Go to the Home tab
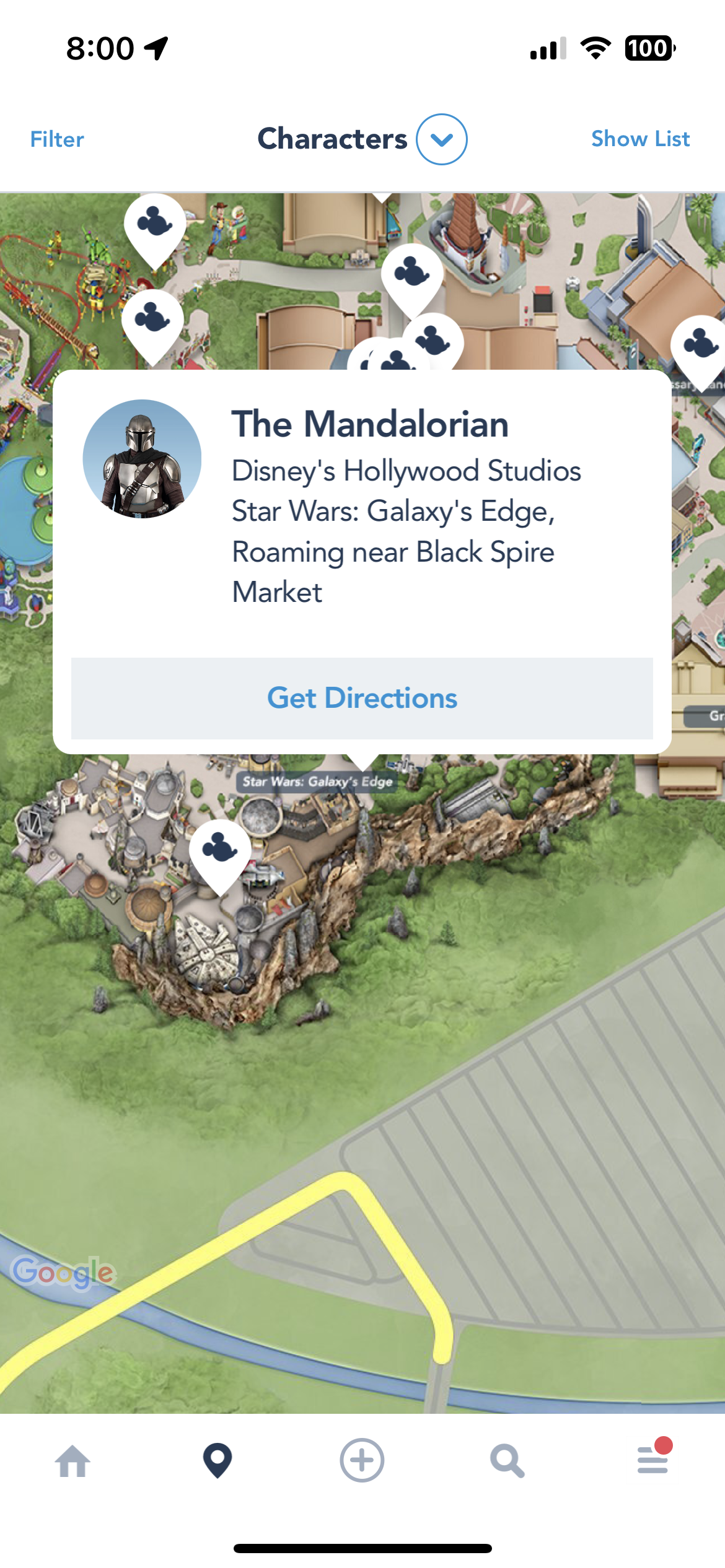 (72, 1460)
